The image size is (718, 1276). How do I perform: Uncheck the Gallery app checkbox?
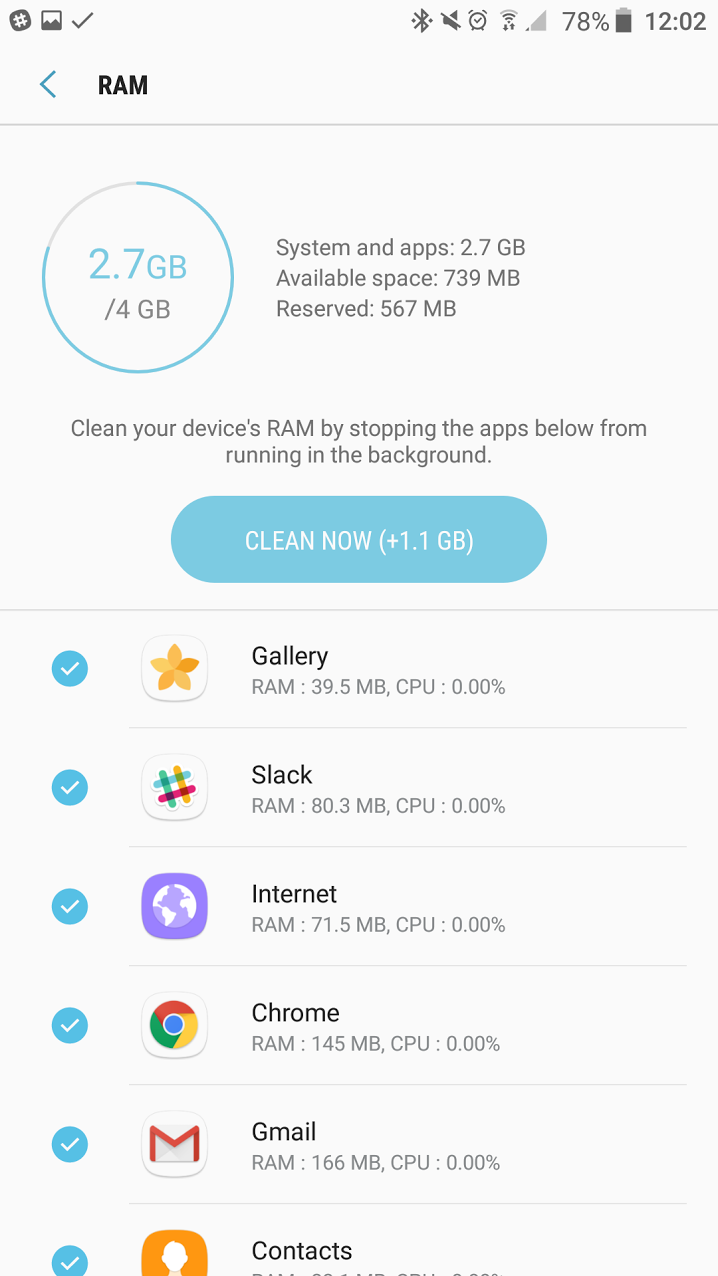(70, 669)
